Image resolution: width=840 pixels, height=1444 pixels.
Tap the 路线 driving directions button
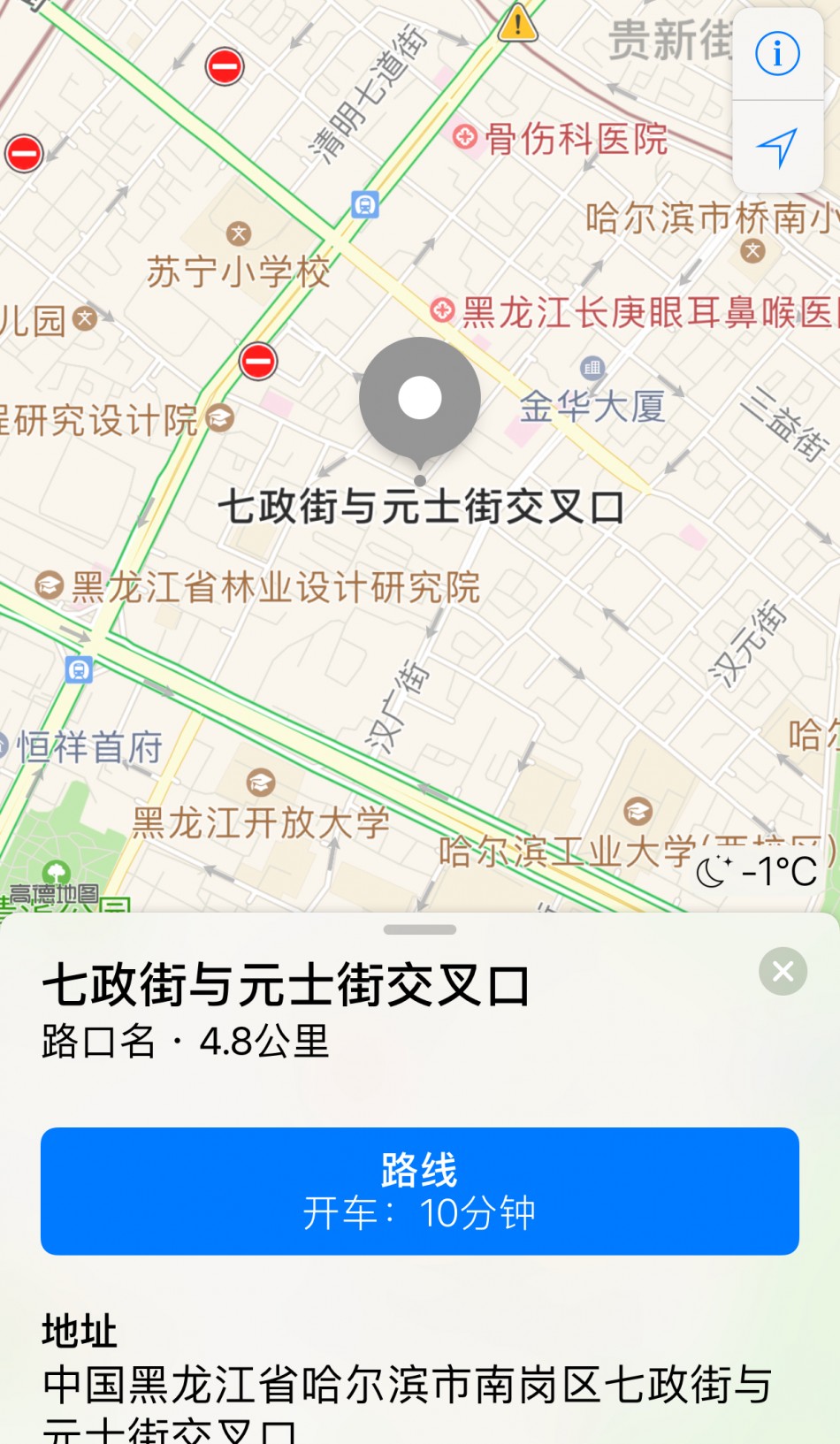420,1190
